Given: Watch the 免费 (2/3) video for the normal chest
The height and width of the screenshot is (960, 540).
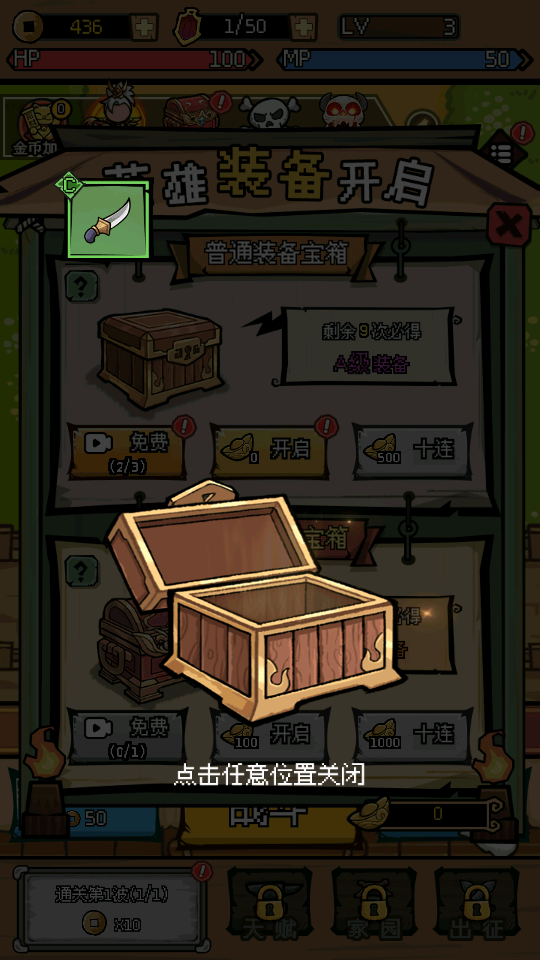Looking at the screenshot, I should (127, 451).
